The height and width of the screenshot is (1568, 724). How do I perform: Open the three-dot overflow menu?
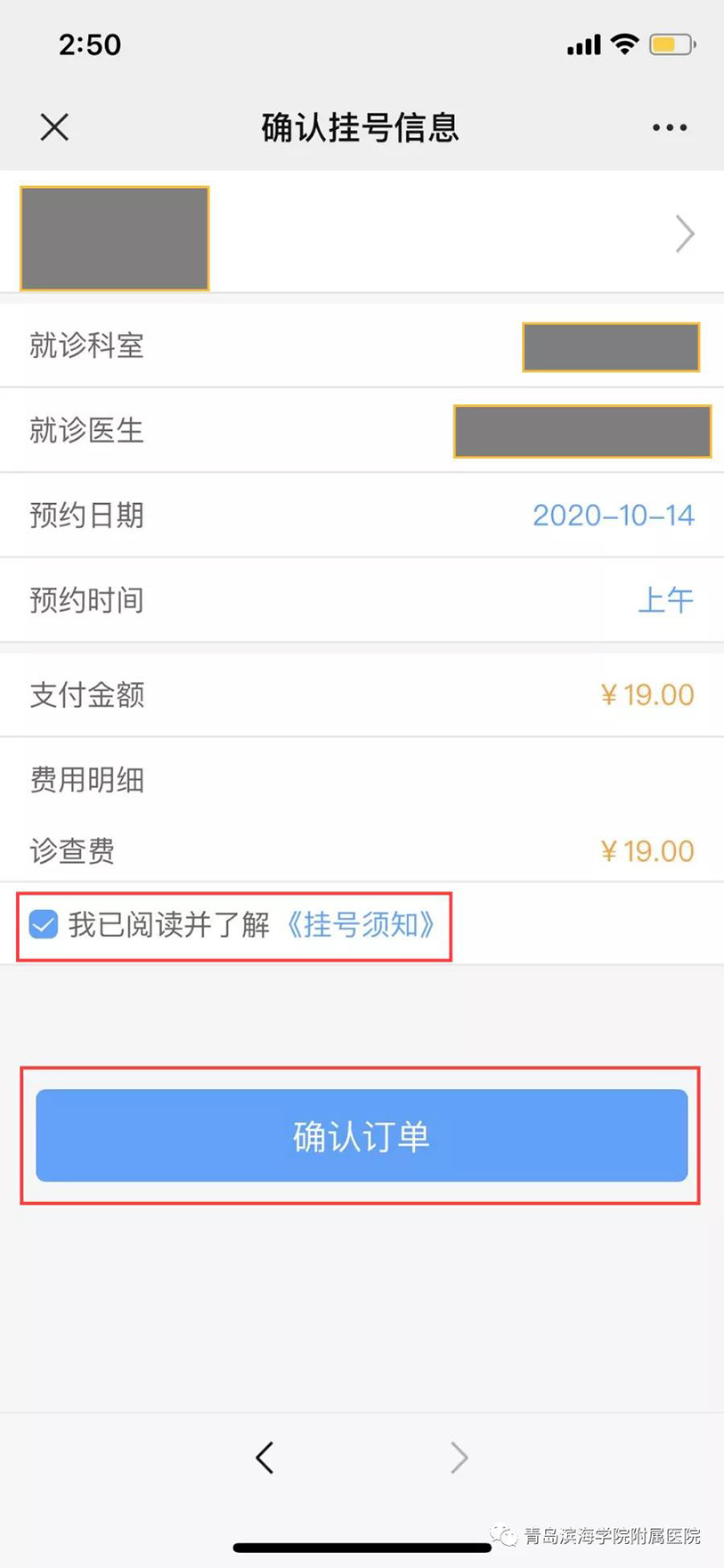(669, 127)
